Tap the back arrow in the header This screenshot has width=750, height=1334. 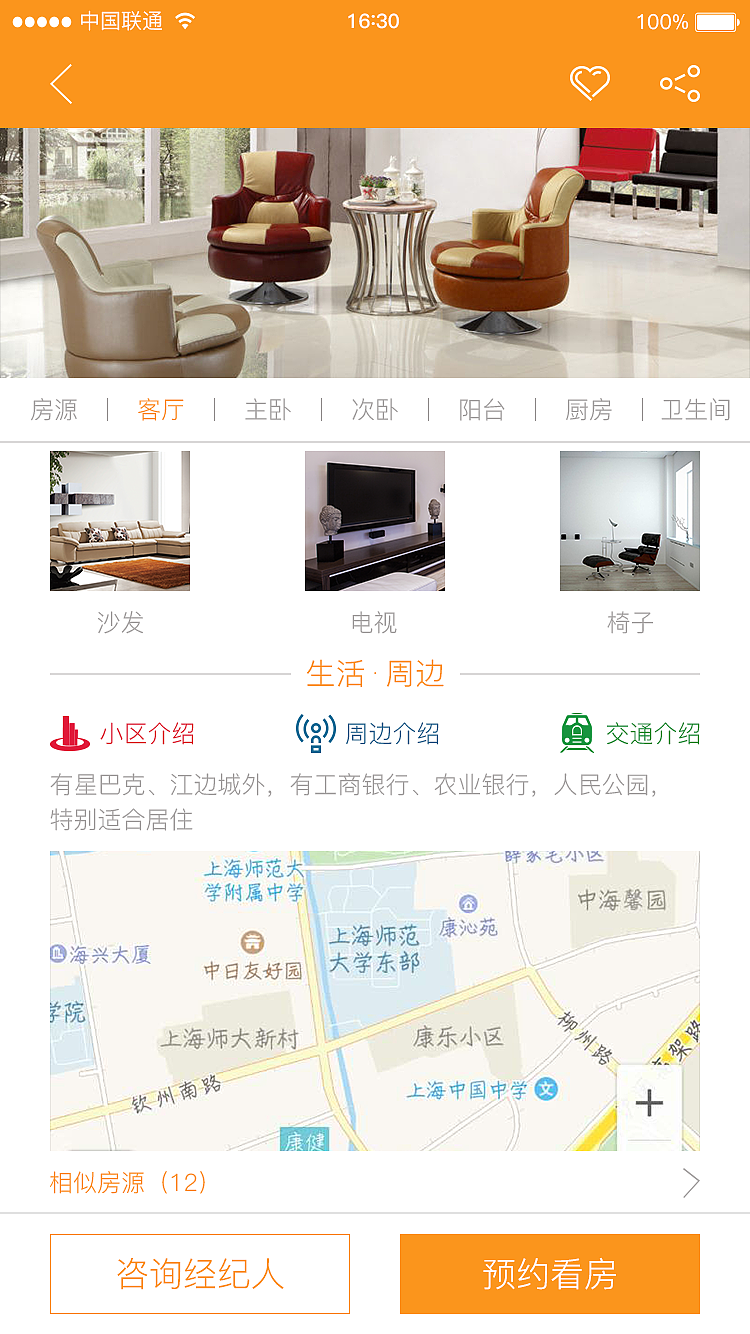pyautogui.click(x=60, y=84)
